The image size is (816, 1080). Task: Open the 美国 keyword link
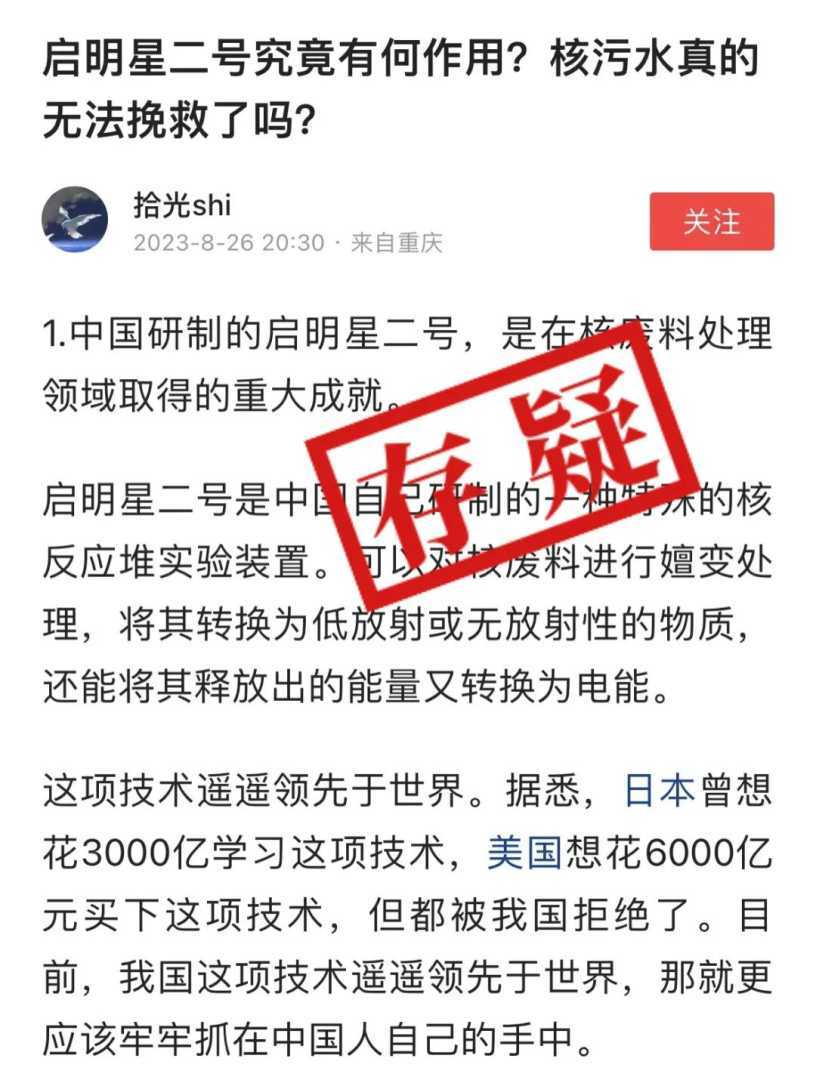click(x=522, y=853)
